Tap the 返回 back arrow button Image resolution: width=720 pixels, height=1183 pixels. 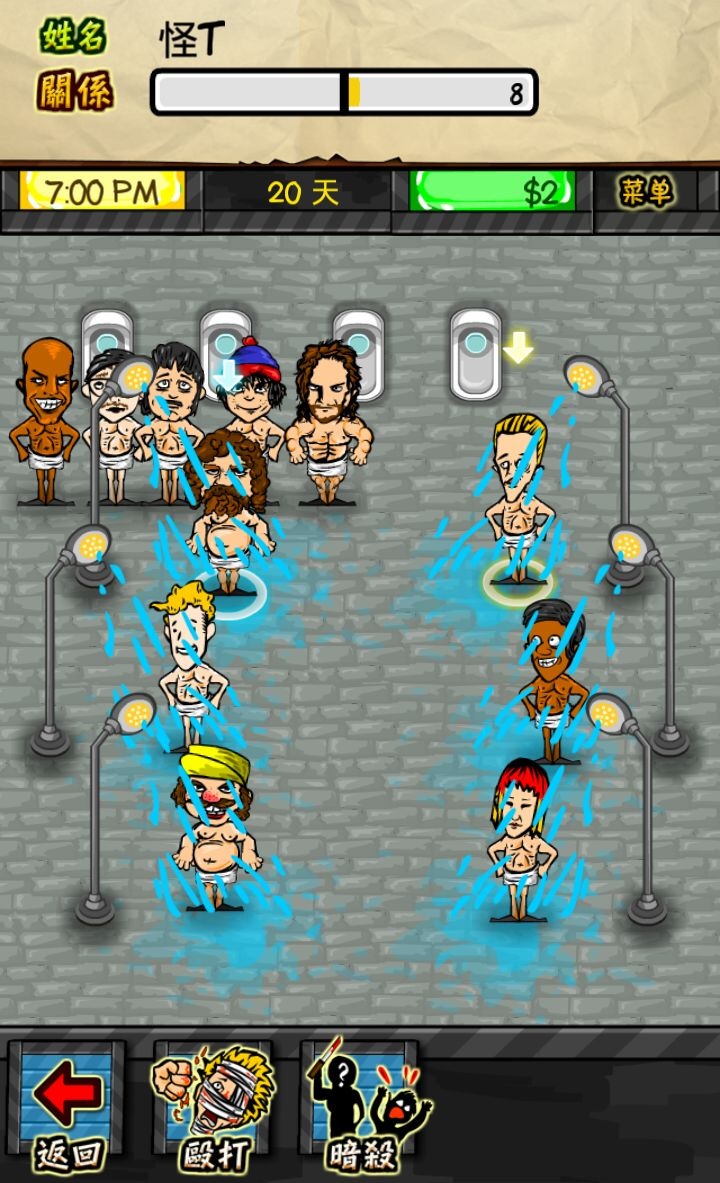[67, 1108]
